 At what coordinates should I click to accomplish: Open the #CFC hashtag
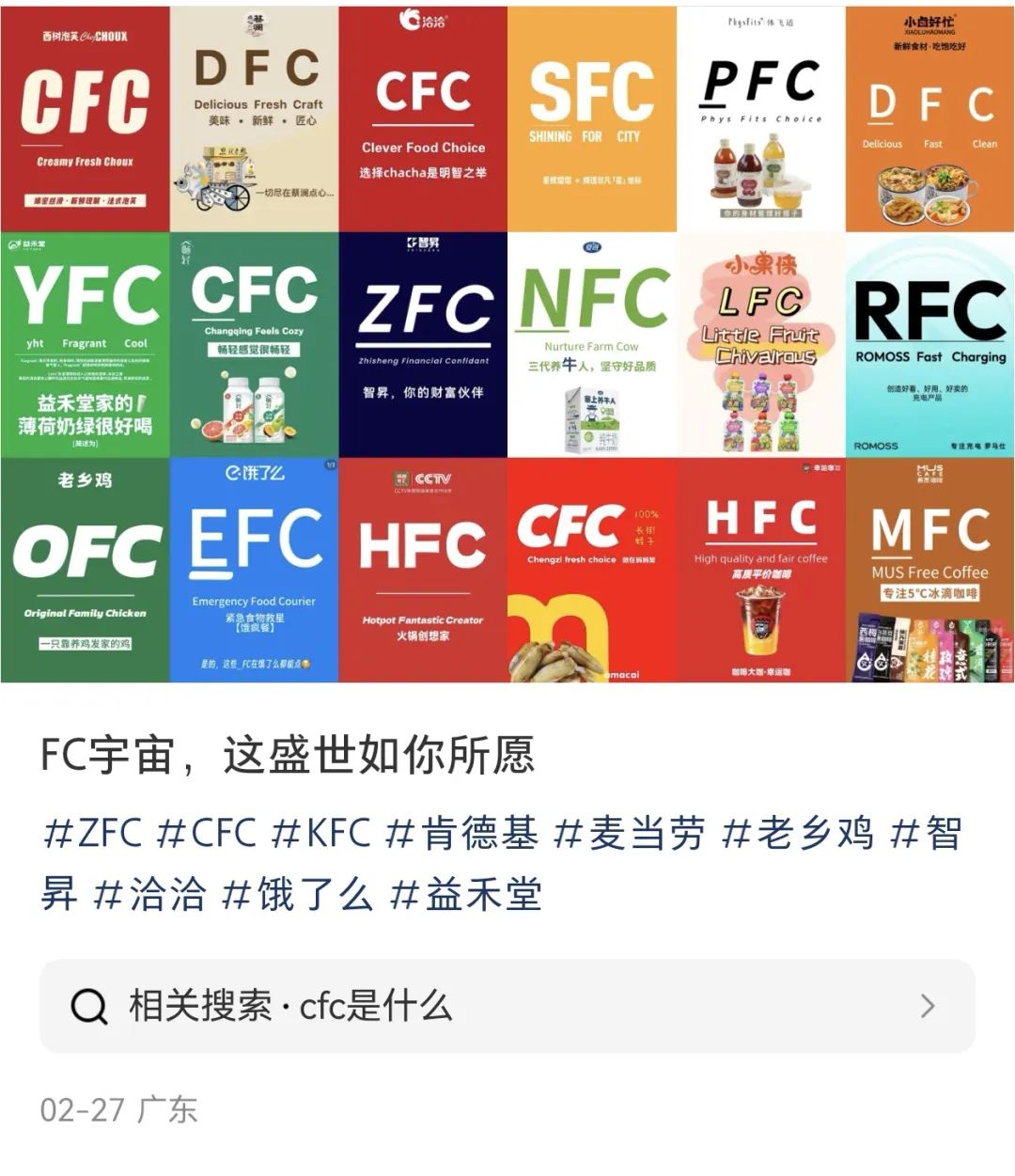click(x=207, y=834)
